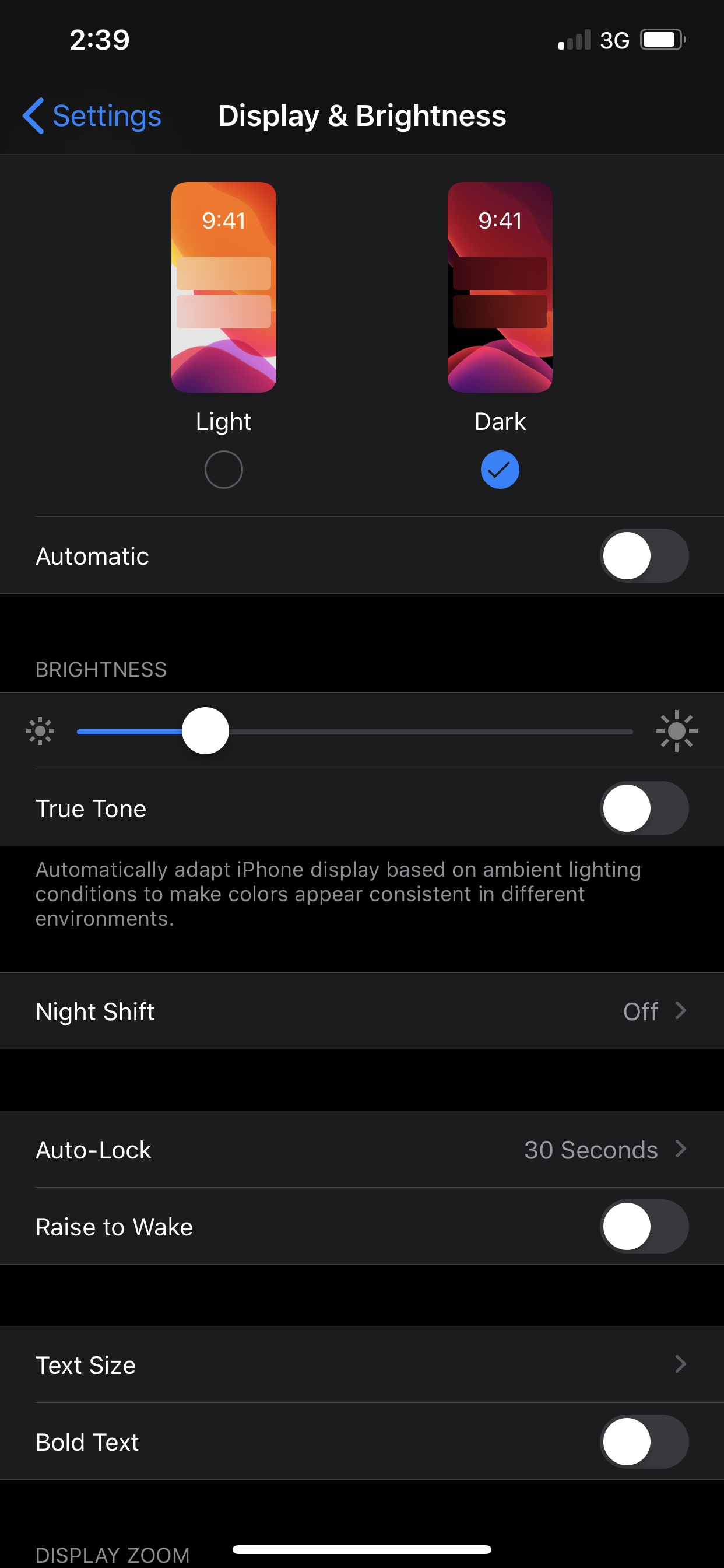Go back to Settings
This screenshot has width=724, height=1568.
pyautogui.click(x=93, y=116)
